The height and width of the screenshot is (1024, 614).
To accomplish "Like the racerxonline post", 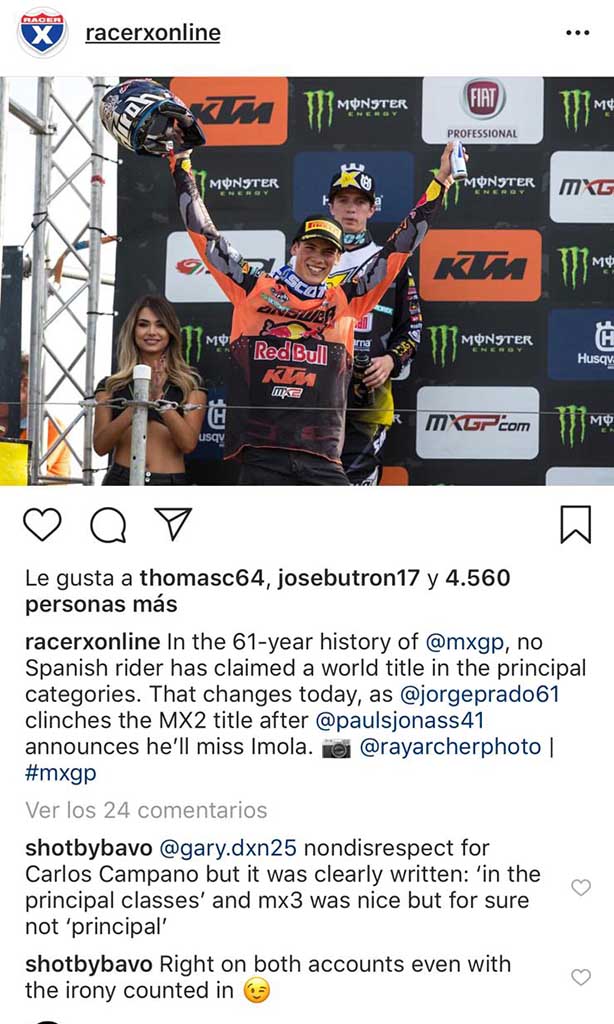I will coord(42,524).
